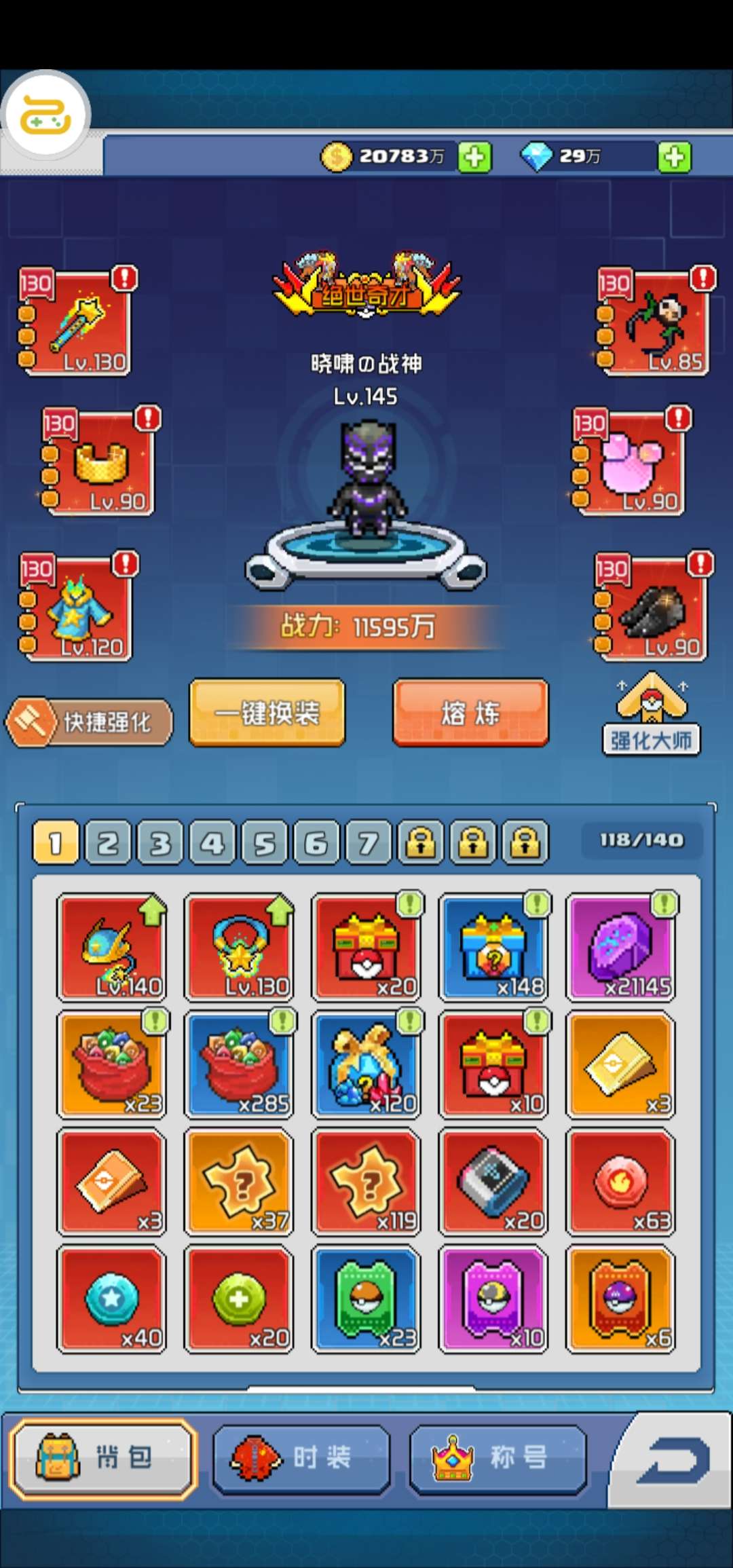The width and height of the screenshot is (733, 1568).
Task: Open 快捷强化 quick enhance
Action: coord(89,722)
